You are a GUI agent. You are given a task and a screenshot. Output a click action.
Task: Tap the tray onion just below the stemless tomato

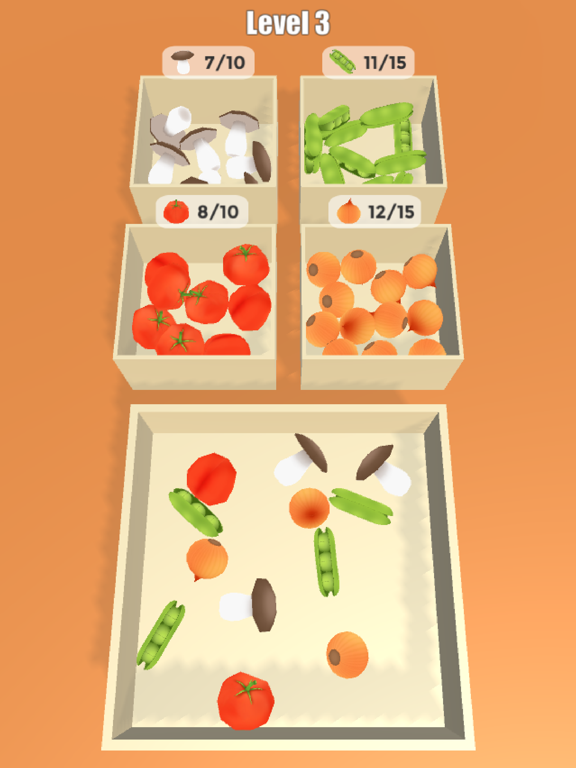[x=207, y=559]
